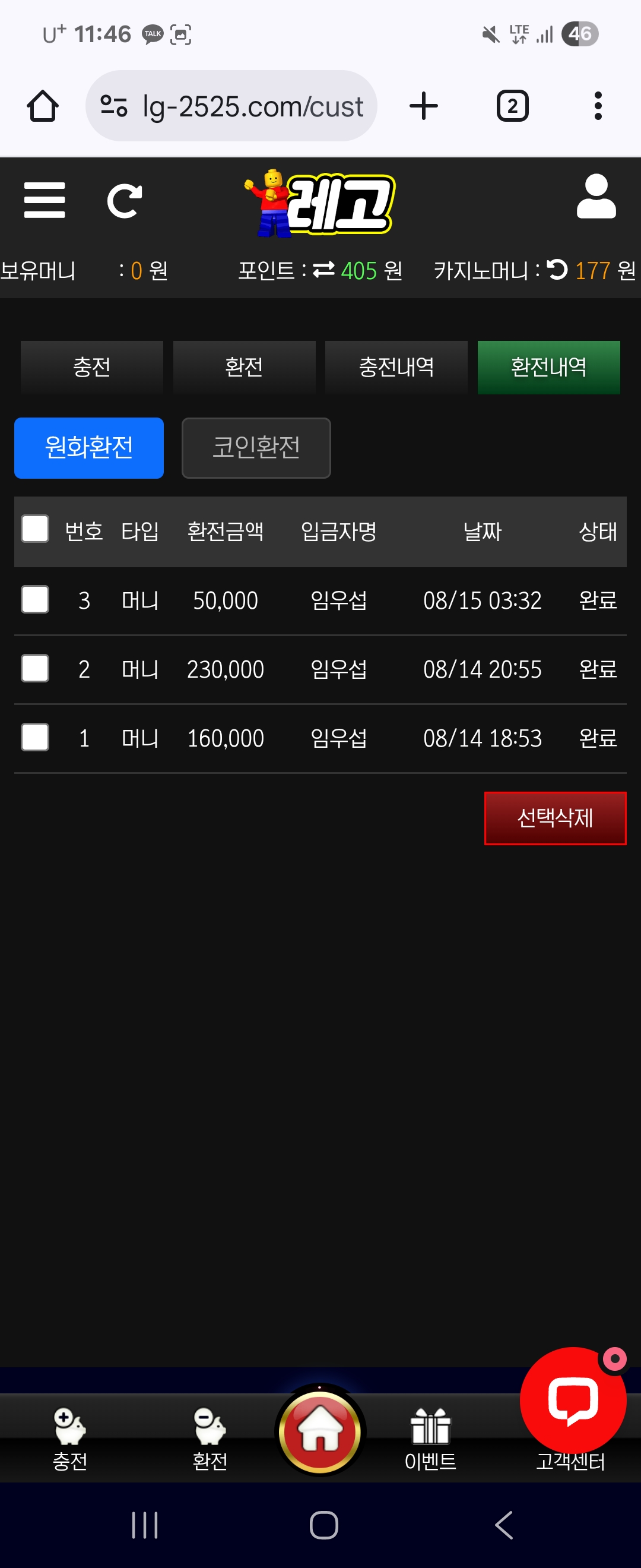Check the select-all checkbox in table header
Viewport: 641px width, 1568px height.
point(35,529)
